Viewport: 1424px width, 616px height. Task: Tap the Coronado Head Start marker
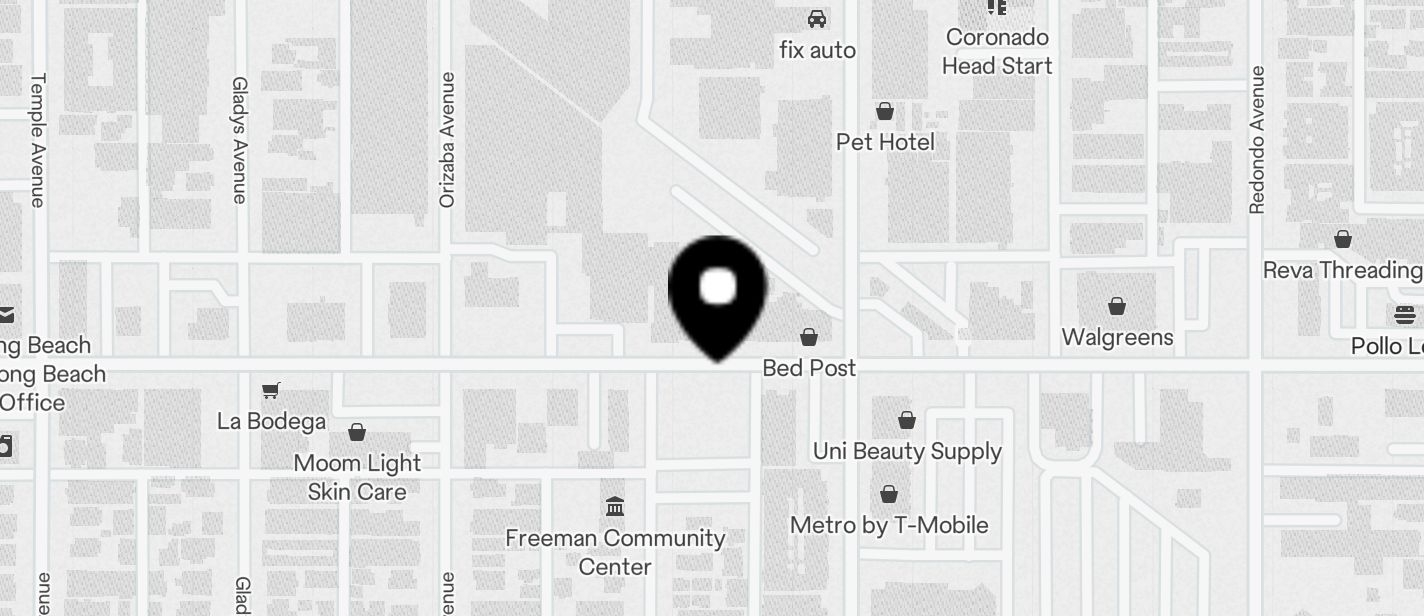pos(996,8)
